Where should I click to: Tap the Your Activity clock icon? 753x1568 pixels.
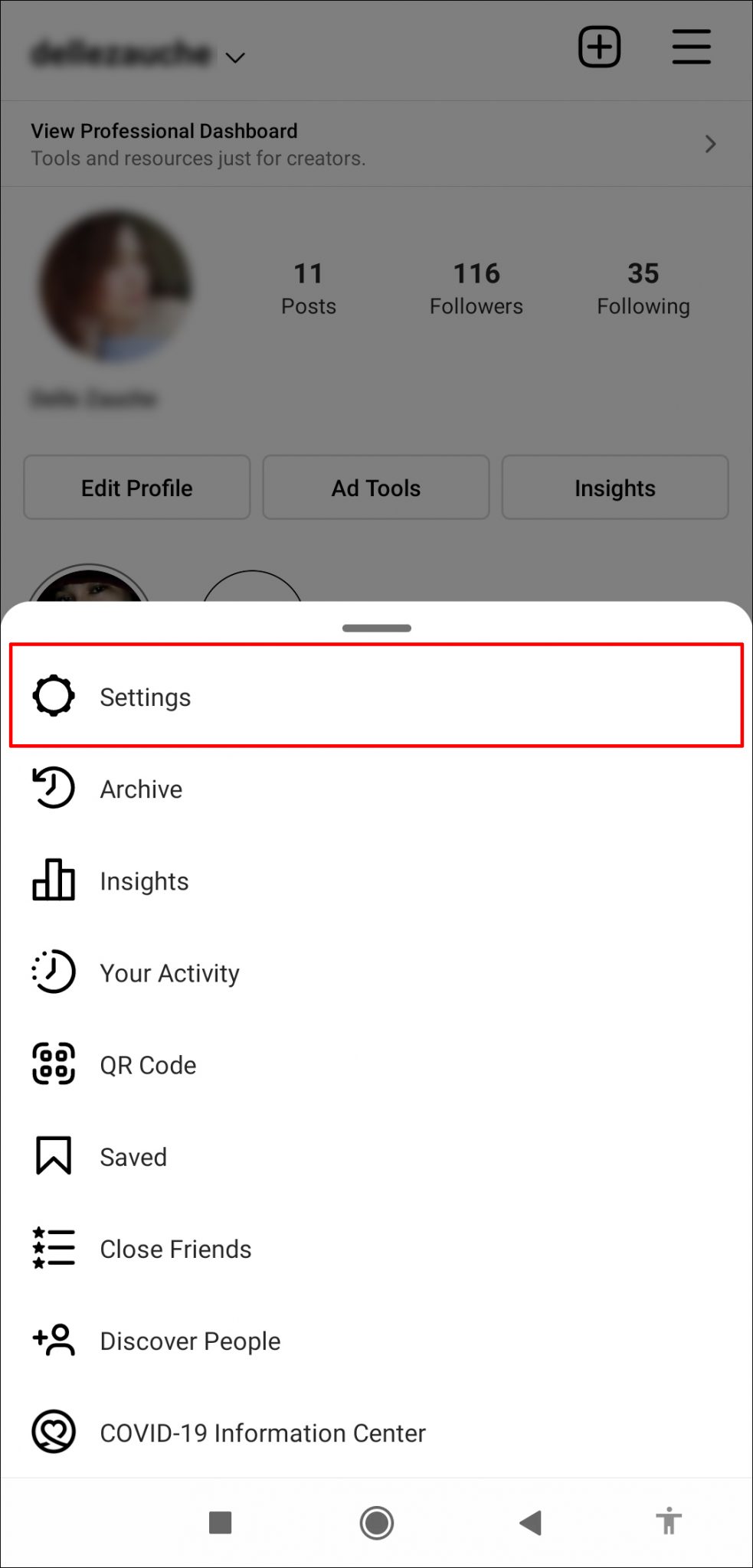pyautogui.click(x=53, y=972)
